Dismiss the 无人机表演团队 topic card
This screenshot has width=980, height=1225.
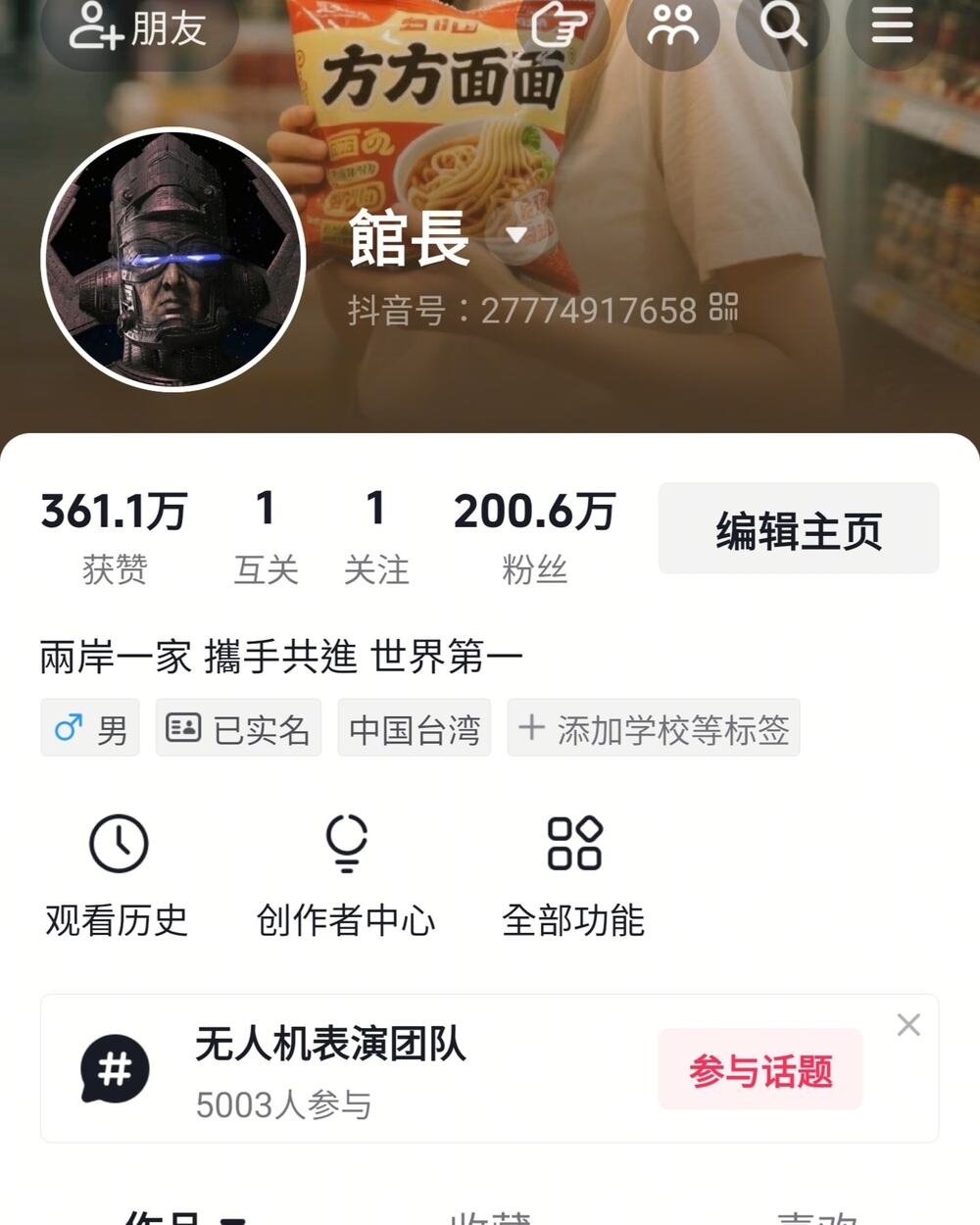click(908, 1024)
